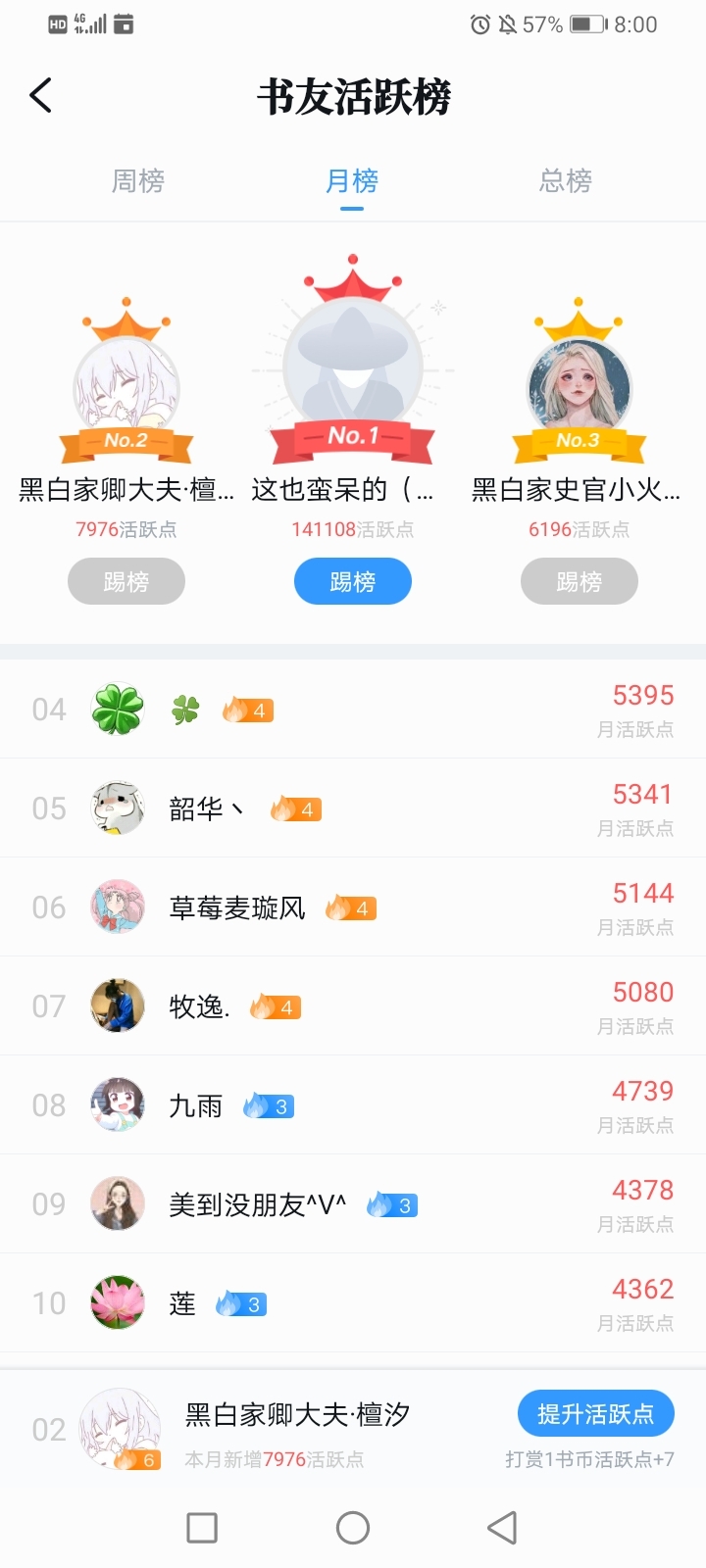Open rank 04 four-leaf clover user row
Screen dimensions: 706x1568
point(353,710)
